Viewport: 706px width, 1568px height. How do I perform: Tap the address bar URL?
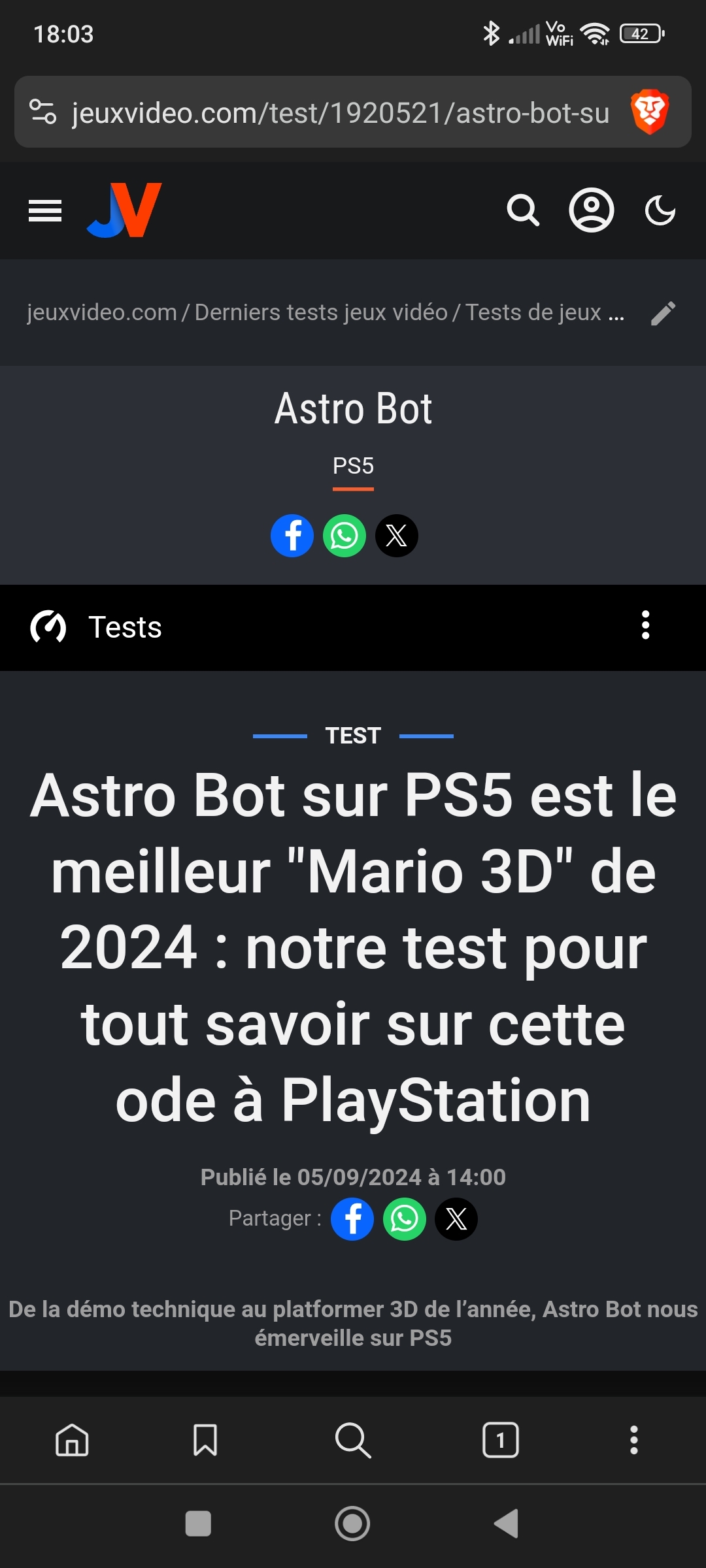(x=340, y=112)
